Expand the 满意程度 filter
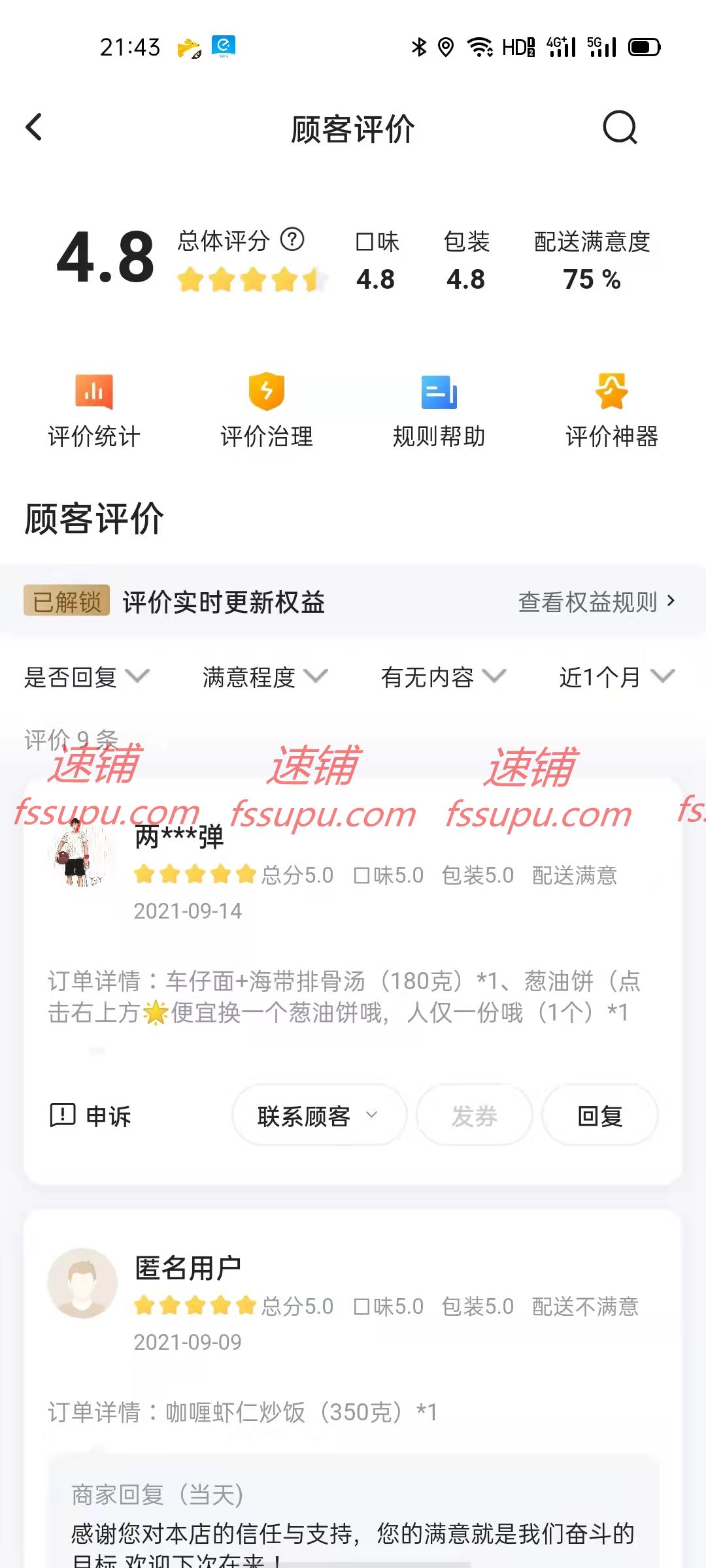Screen dimensions: 706x1568 tap(264, 677)
